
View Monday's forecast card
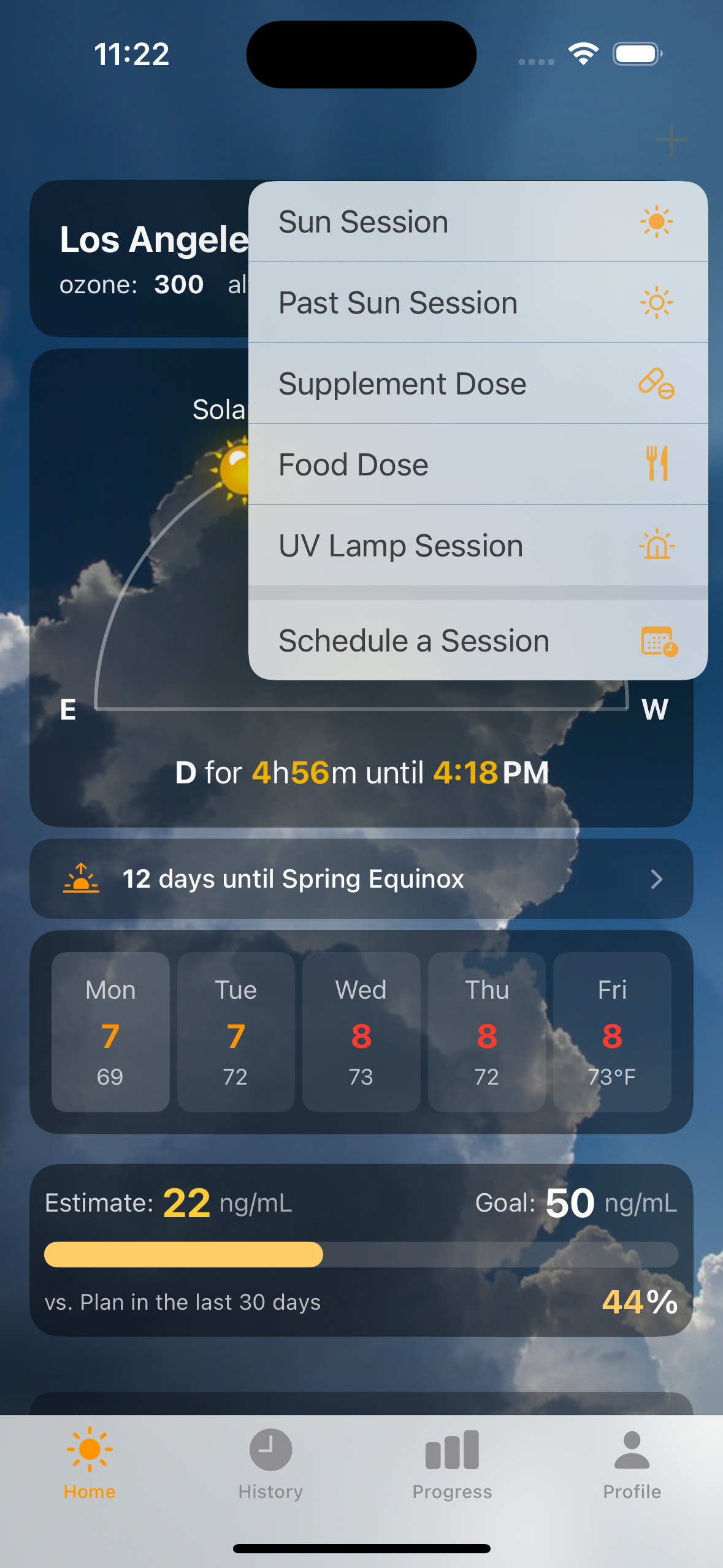click(110, 1032)
